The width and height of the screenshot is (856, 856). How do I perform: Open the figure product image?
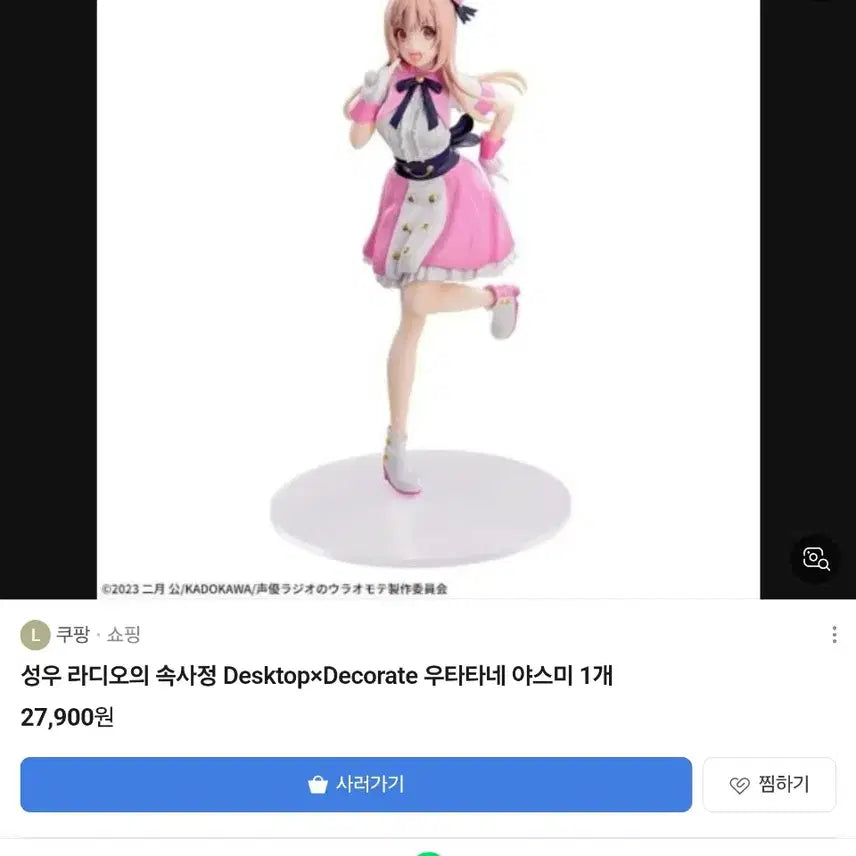(428, 290)
